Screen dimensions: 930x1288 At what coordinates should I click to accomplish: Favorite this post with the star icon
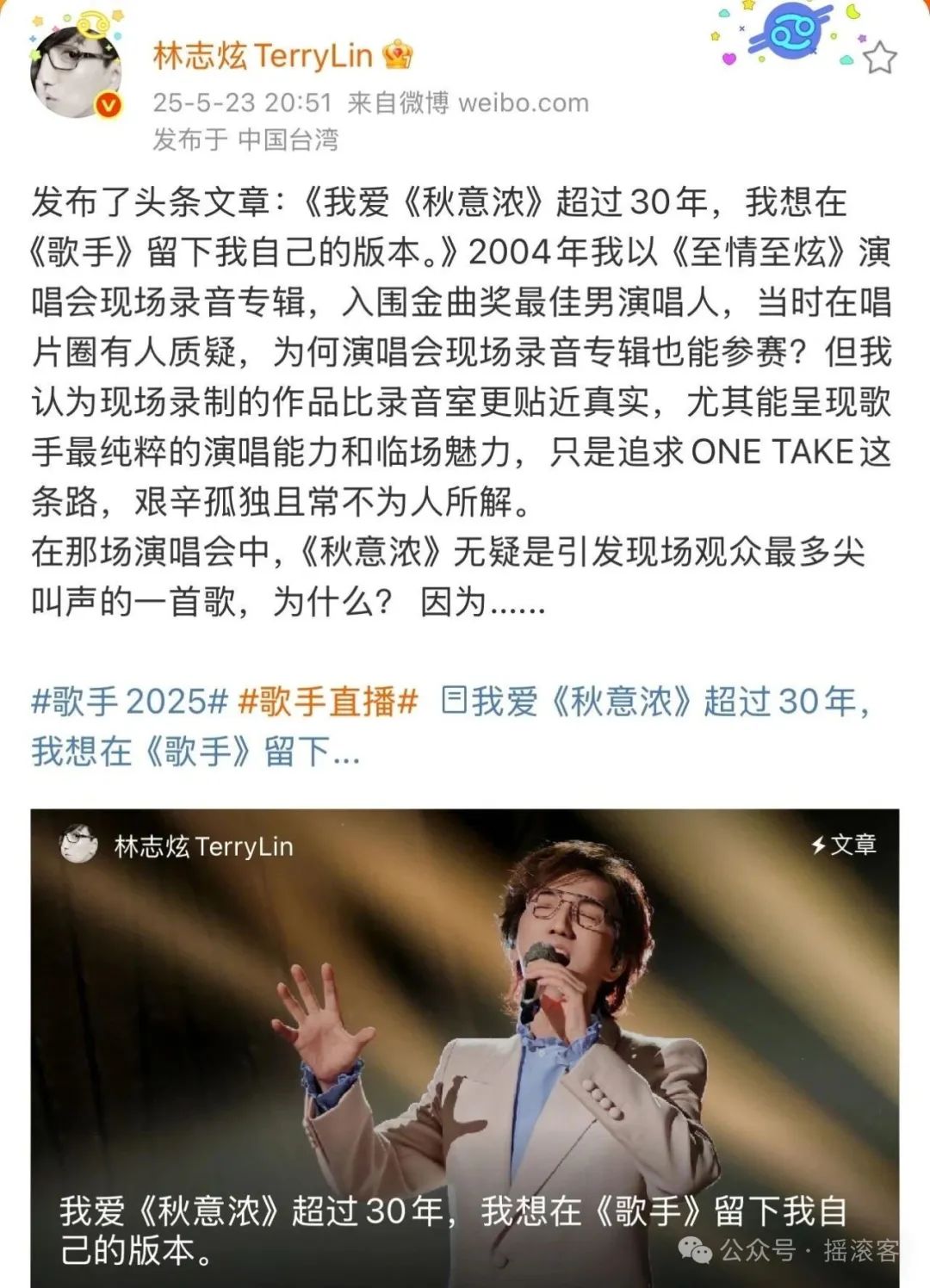879,58
